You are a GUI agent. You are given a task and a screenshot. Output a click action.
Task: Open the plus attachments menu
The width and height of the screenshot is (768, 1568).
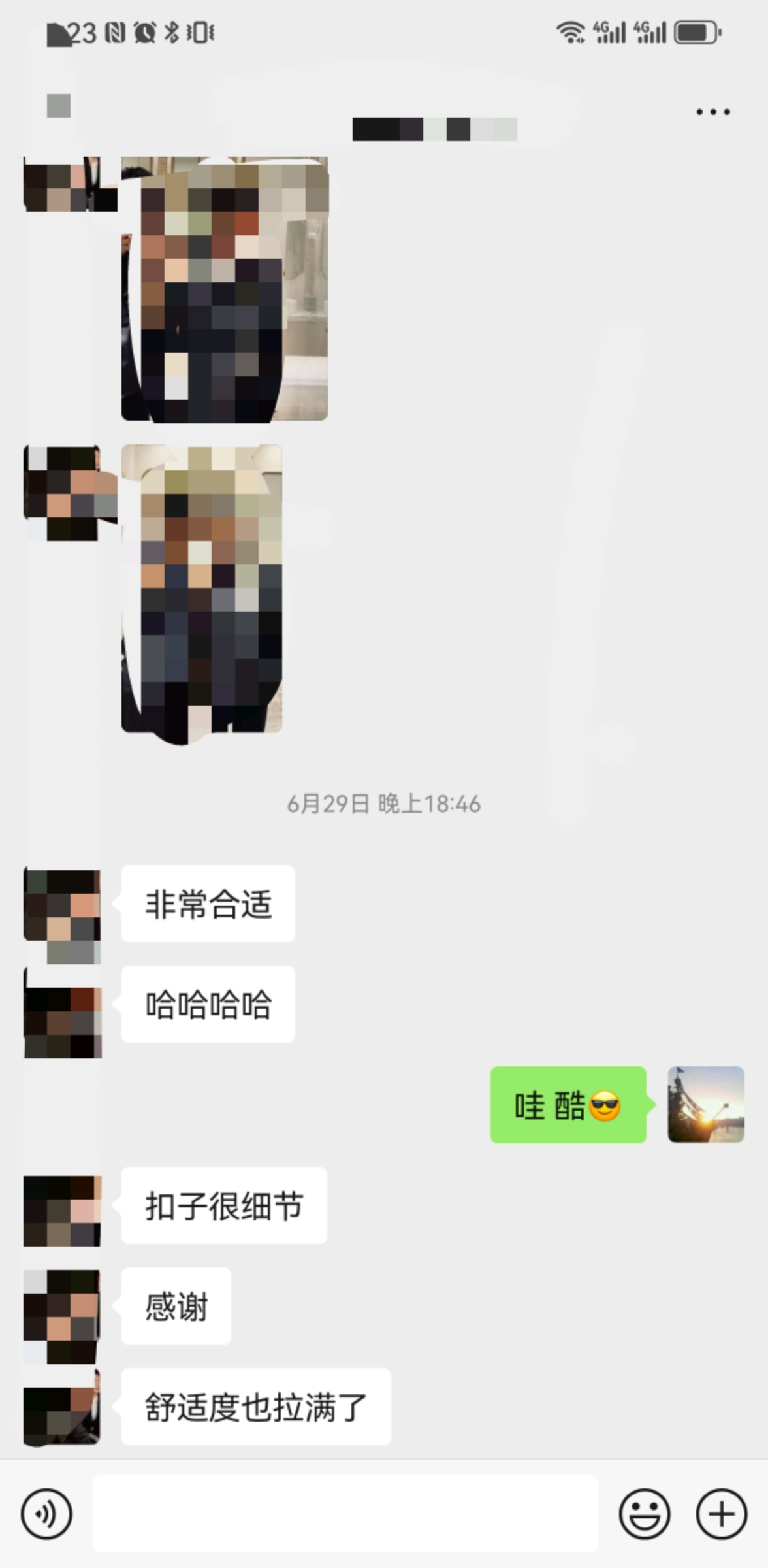[x=721, y=1514]
